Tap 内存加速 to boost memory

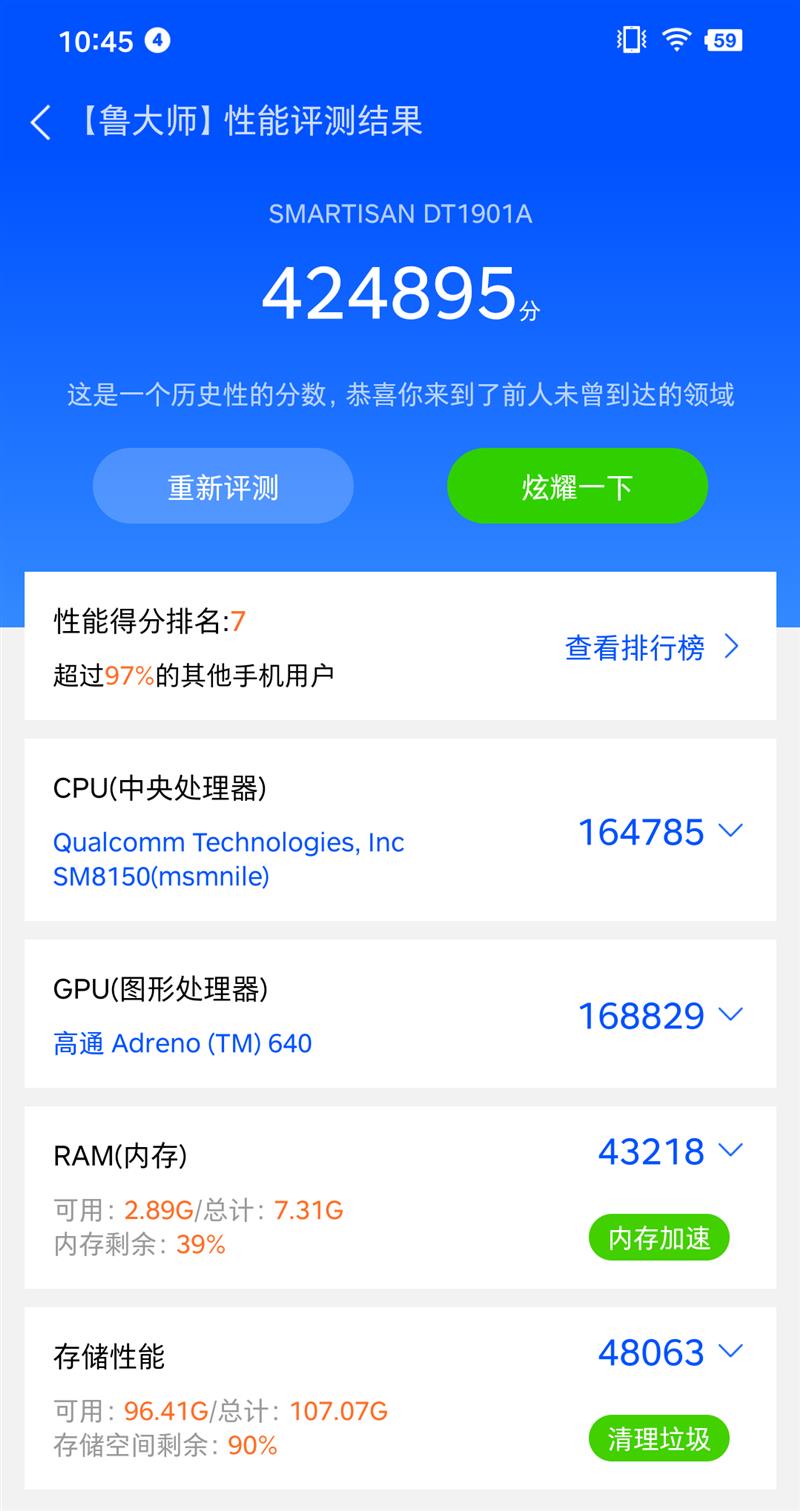point(658,1238)
